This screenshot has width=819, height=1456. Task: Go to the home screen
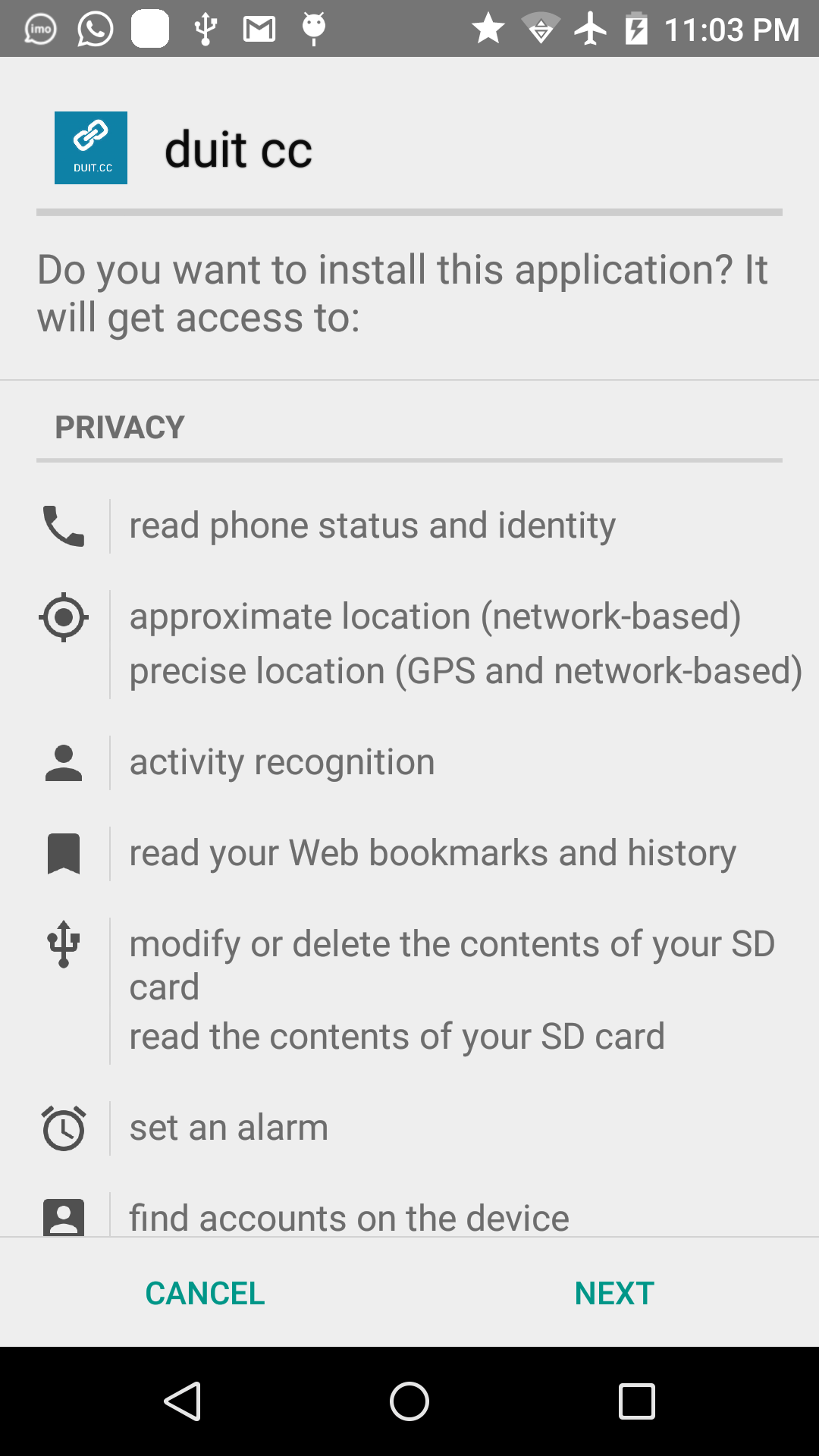pos(409,1401)
